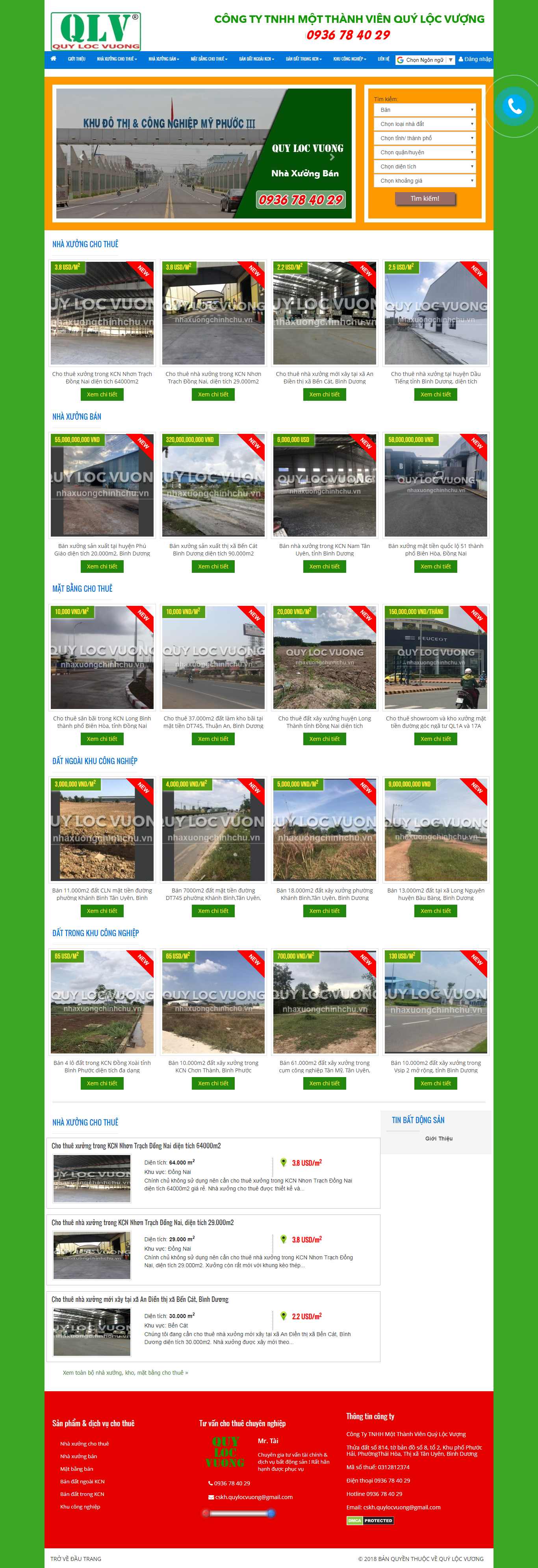
Task: Open Bán đất ngoài KCN footer link
Action: pos(82,1481)
